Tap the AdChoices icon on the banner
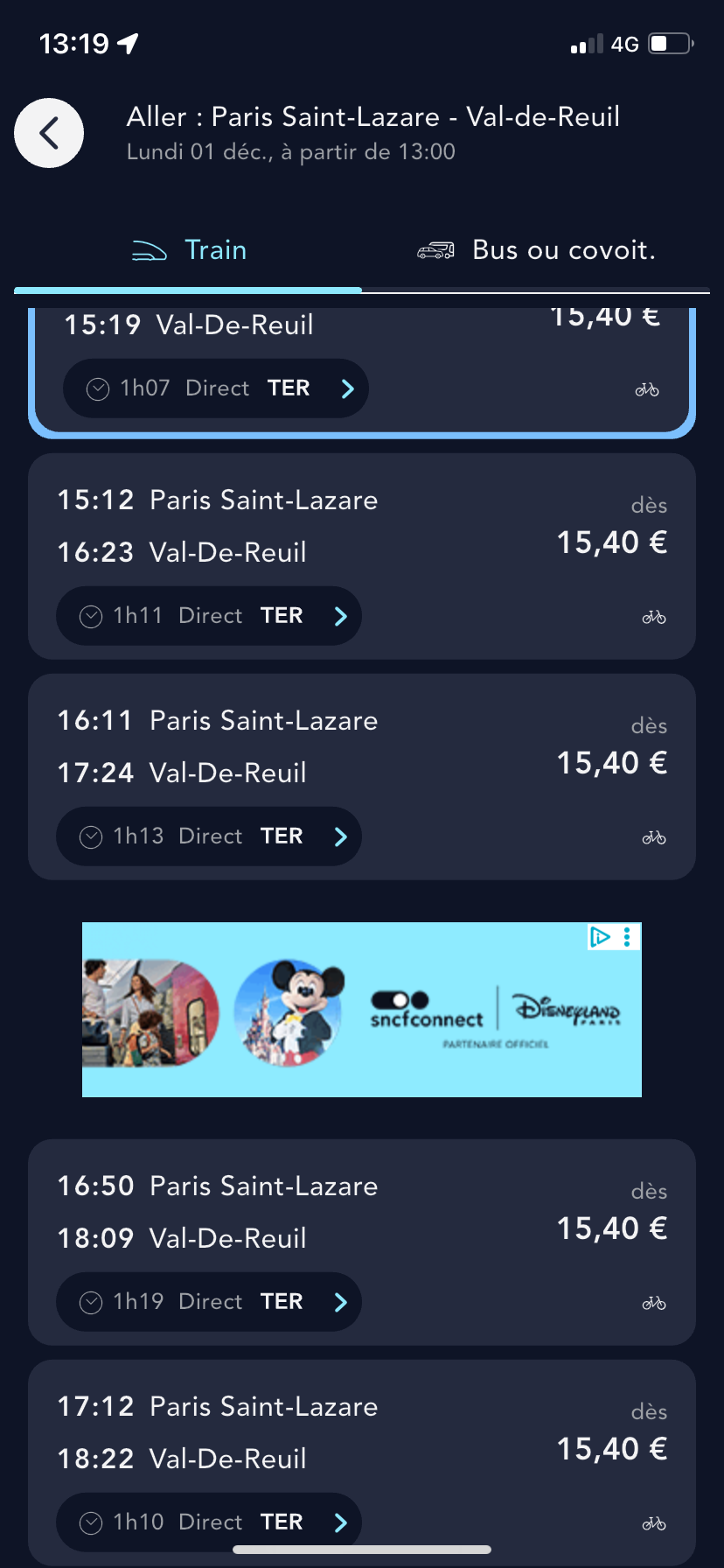Screen dimensions: 724x1568 coord(601,937)
